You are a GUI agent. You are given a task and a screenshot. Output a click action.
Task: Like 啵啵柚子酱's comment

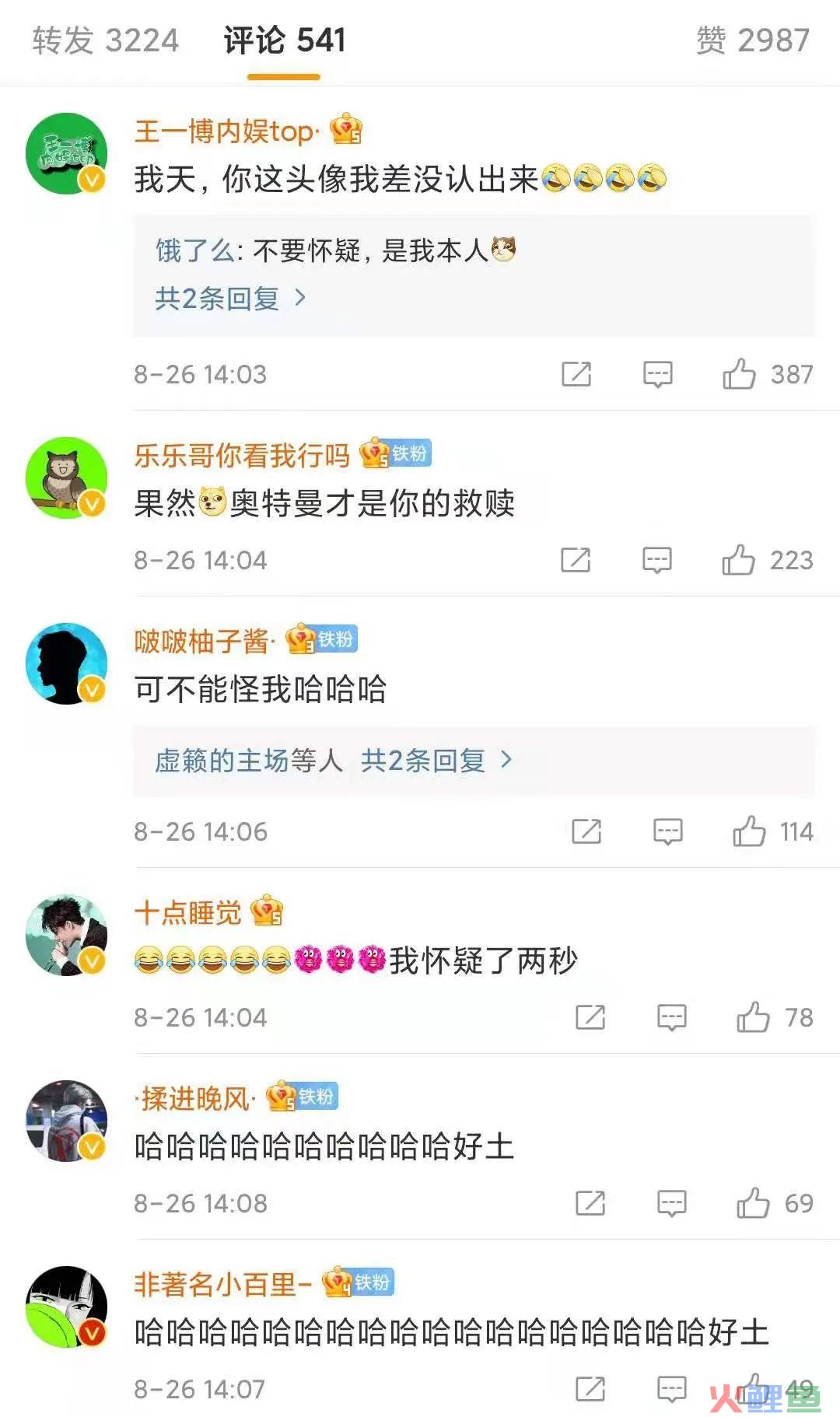(749, 831)
